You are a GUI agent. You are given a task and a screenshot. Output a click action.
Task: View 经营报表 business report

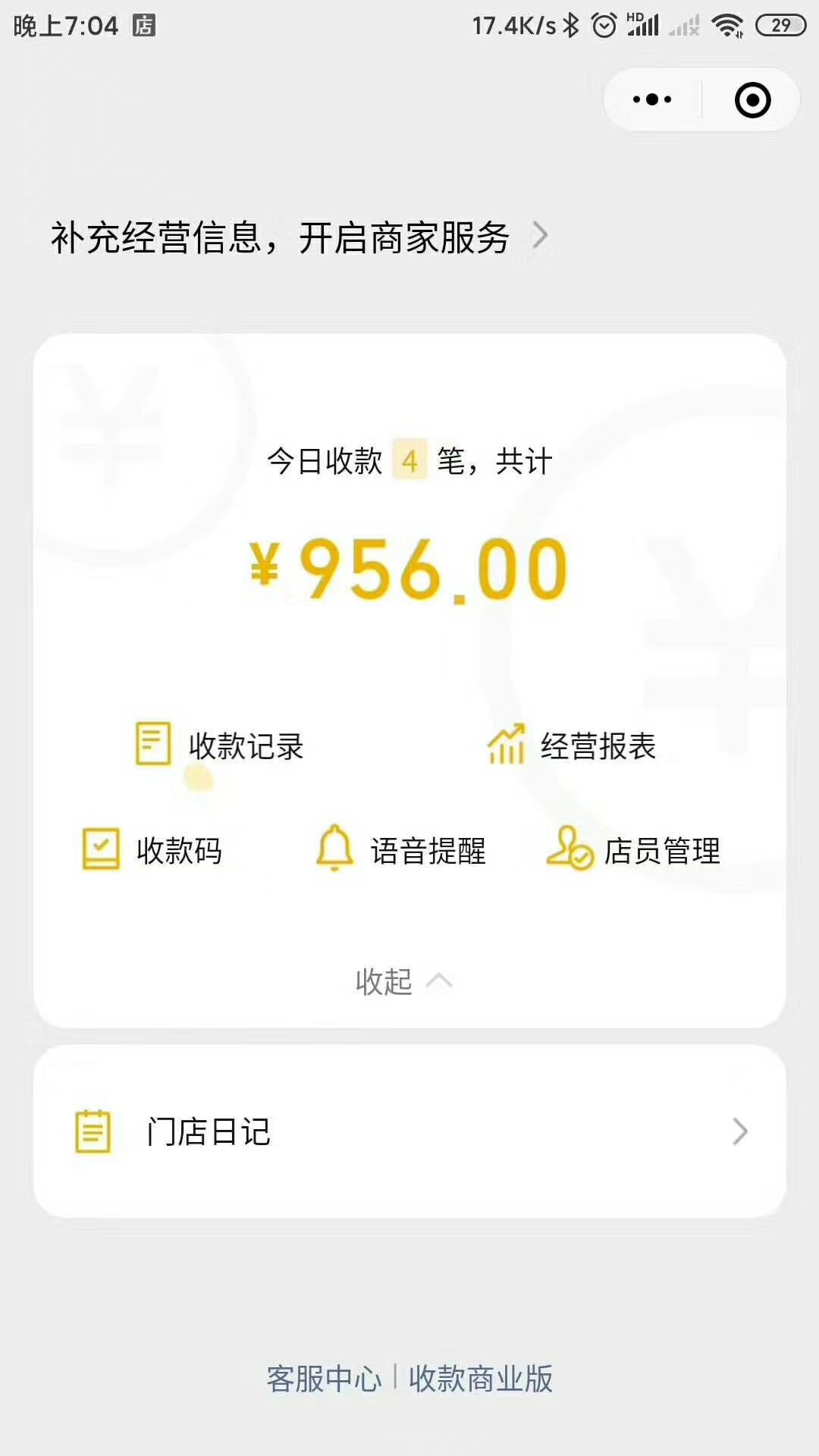(571, 745)
